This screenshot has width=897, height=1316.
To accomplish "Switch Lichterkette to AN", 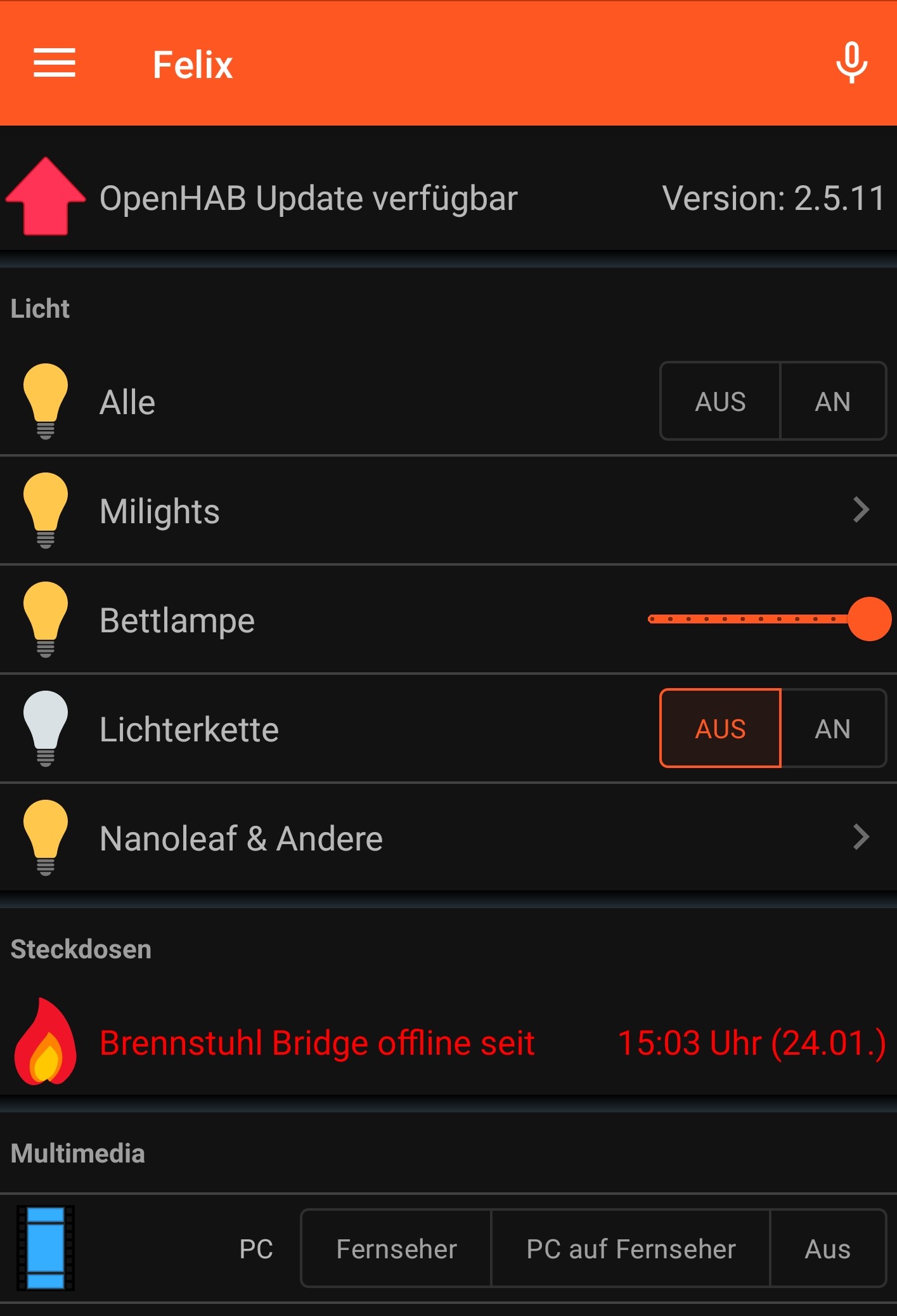I will [x=832, y=728].
